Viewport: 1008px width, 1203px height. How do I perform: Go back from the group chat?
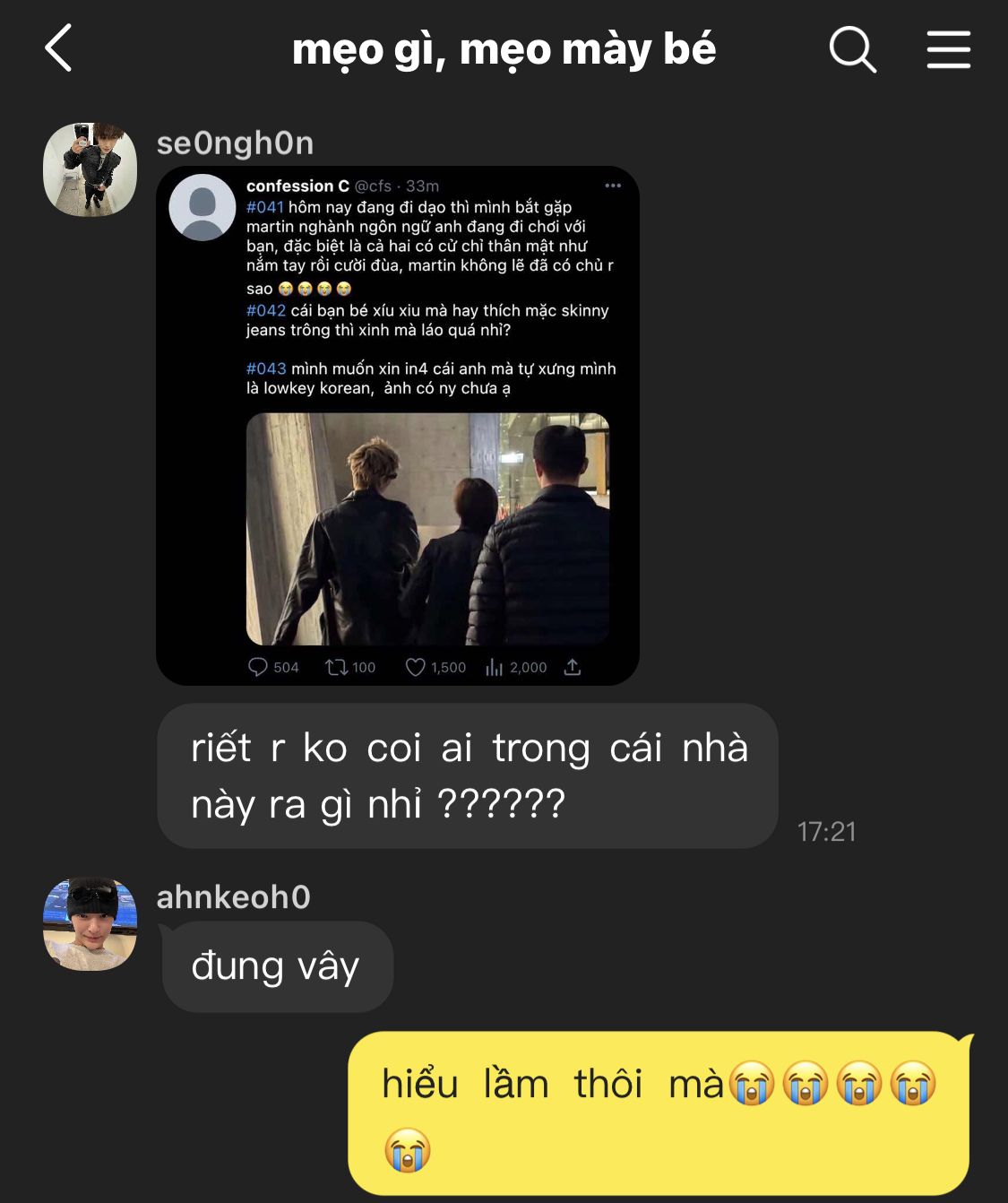pos(59,48)
